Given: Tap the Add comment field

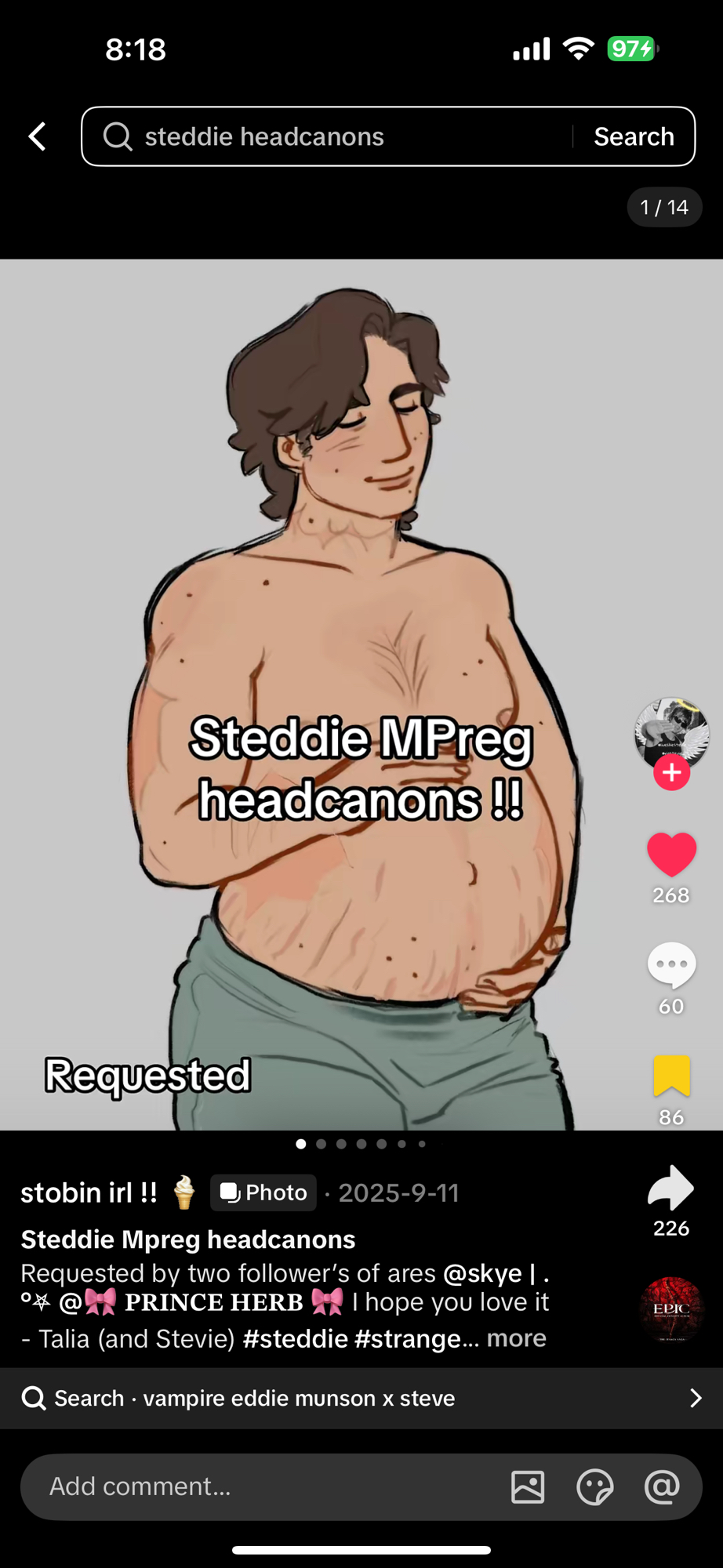Looking at the screenshot, I should coord(259,1486).
